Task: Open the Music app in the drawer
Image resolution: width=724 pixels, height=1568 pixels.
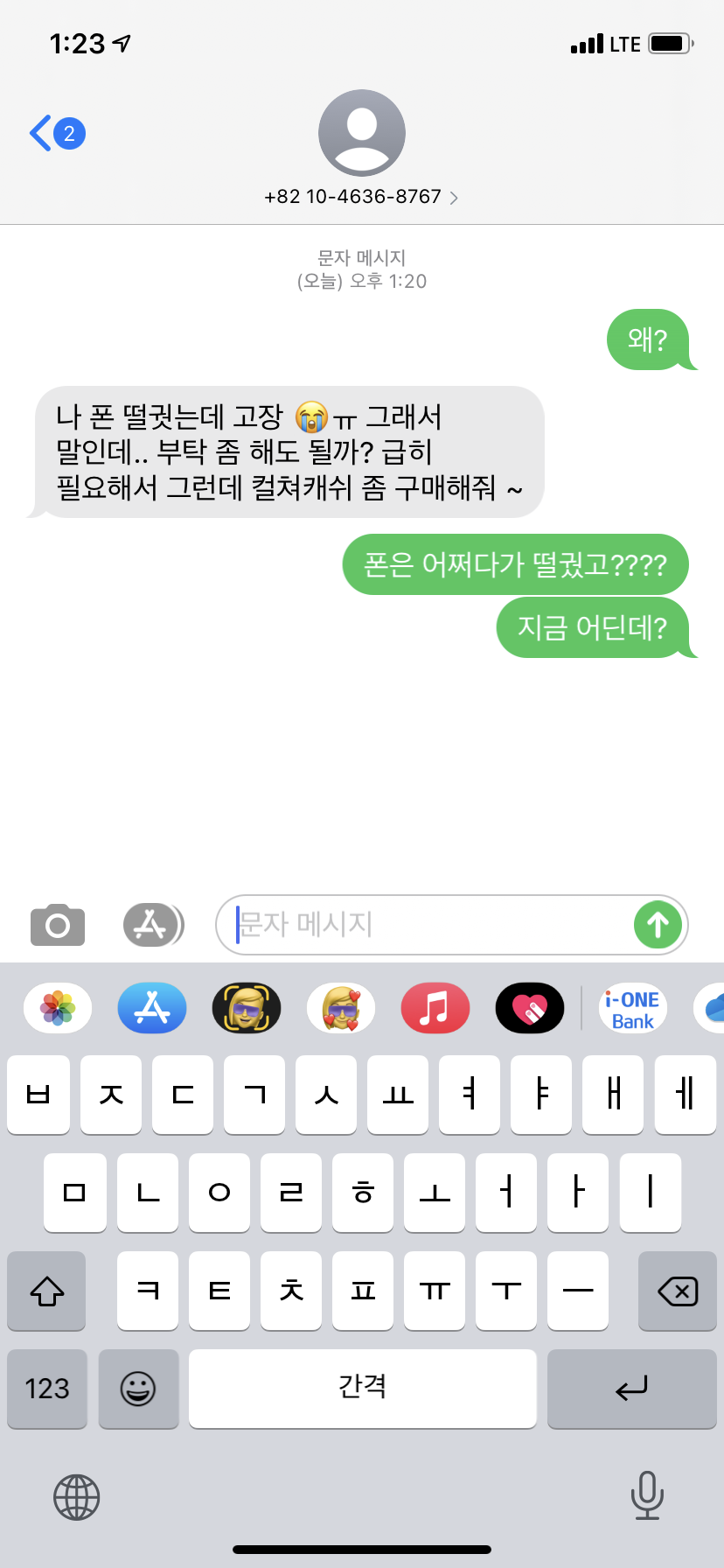Action: (435, 1008)
